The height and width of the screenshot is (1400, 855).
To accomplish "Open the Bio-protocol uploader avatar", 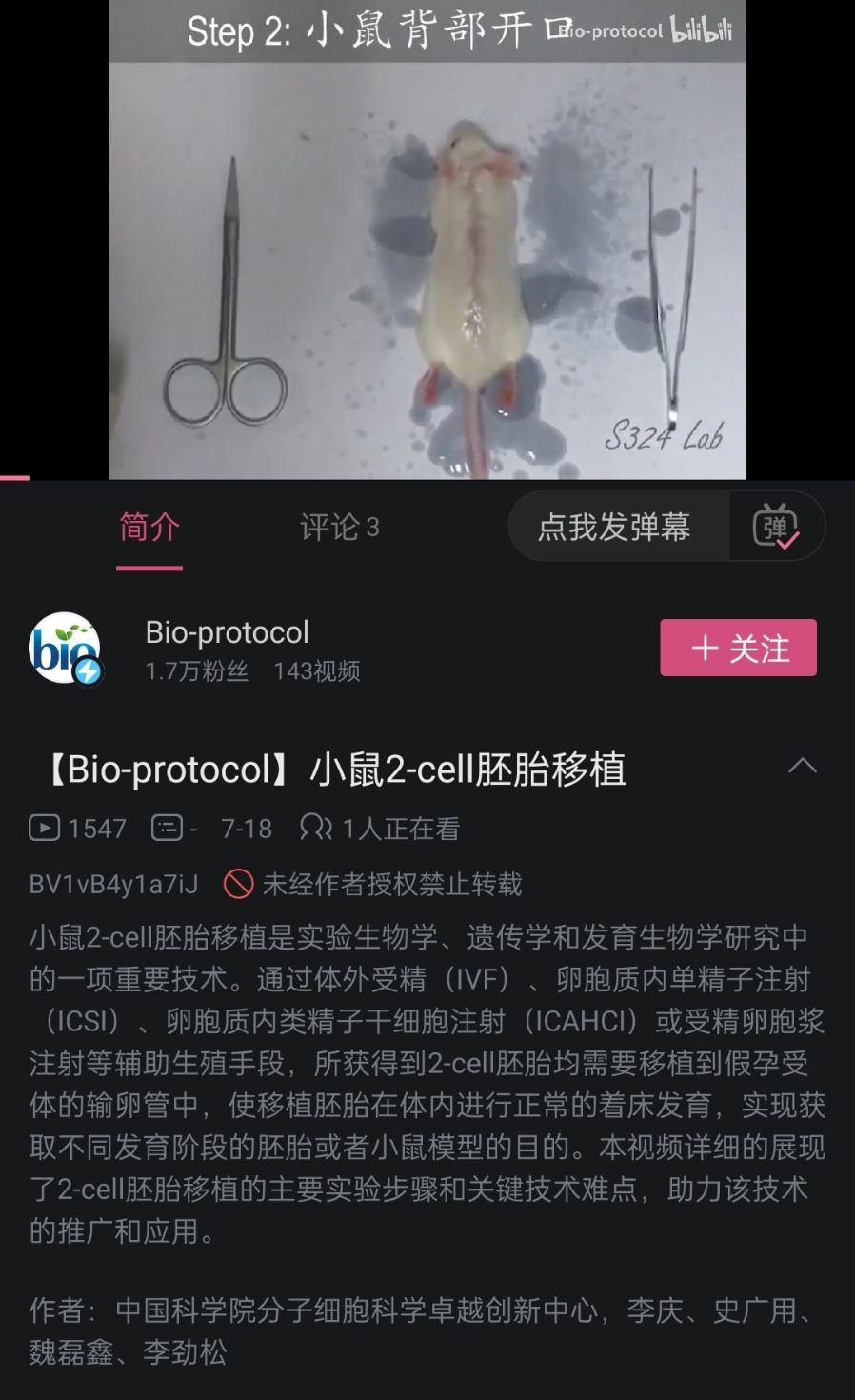I will [x=65, y=649].
